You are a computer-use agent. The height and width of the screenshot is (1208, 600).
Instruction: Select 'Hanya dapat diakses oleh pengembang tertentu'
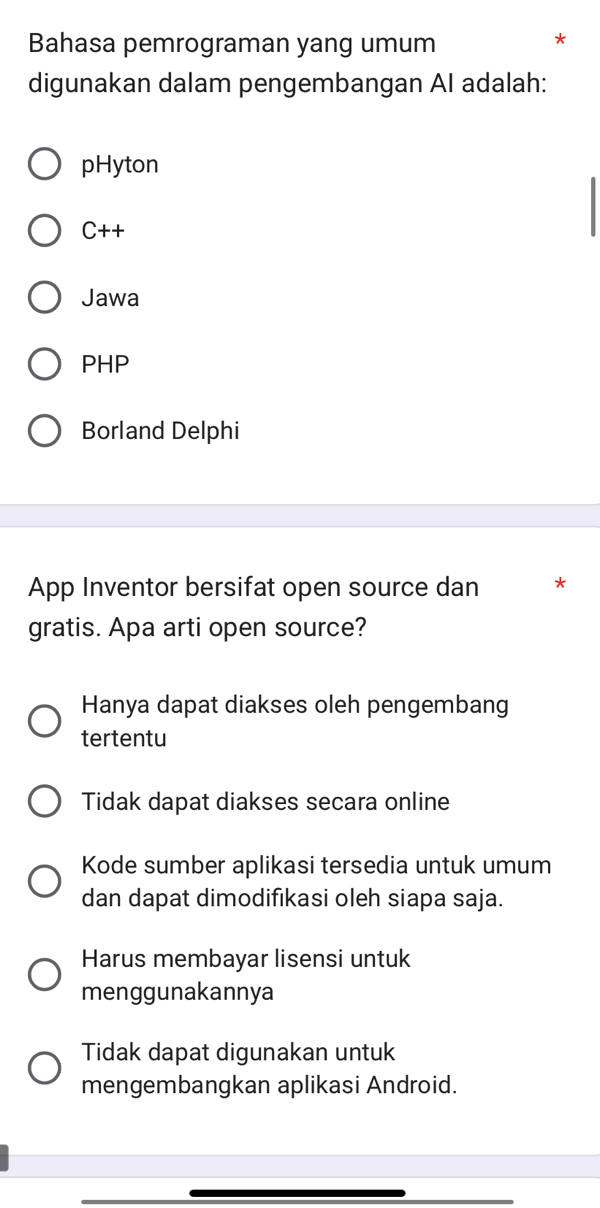[x=44, y=721]
